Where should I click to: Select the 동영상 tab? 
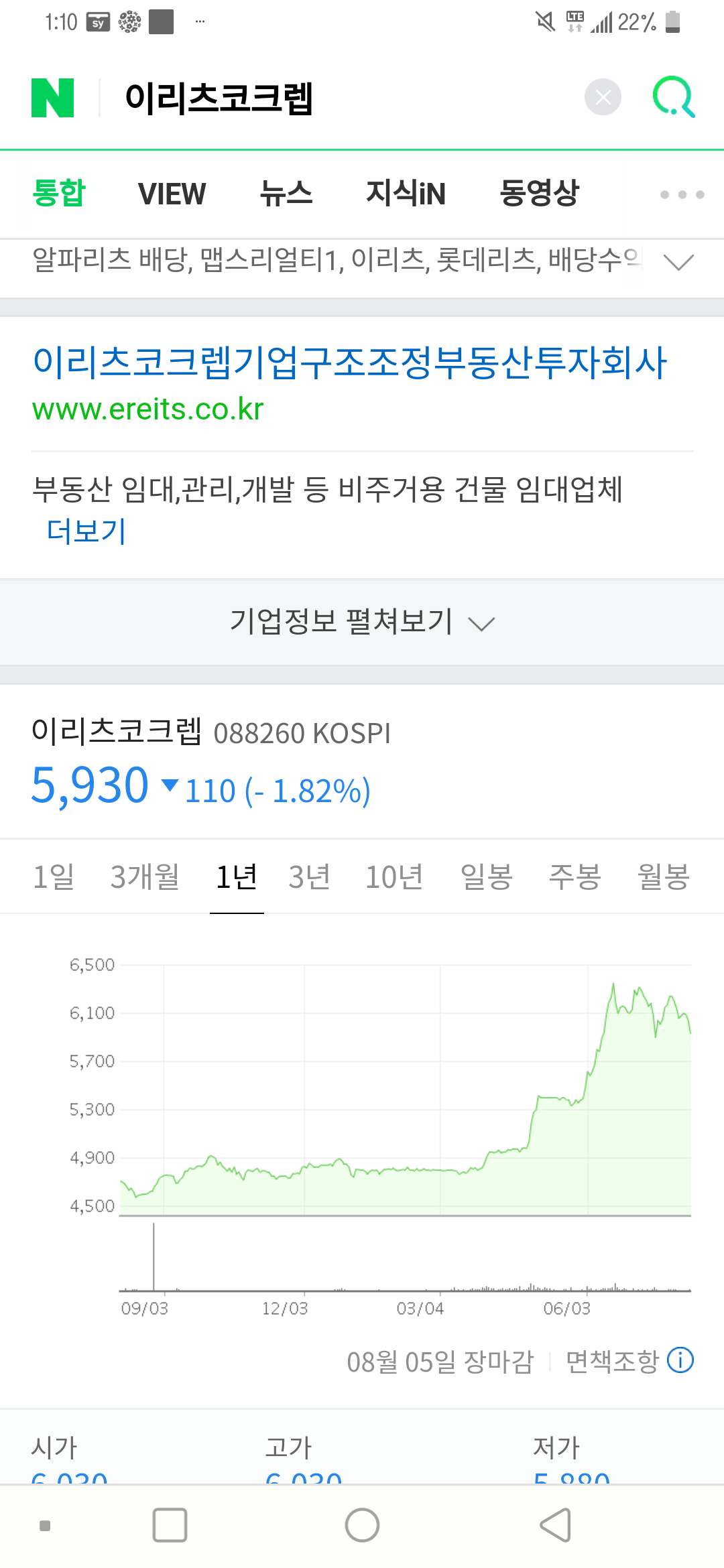point(540,194)
